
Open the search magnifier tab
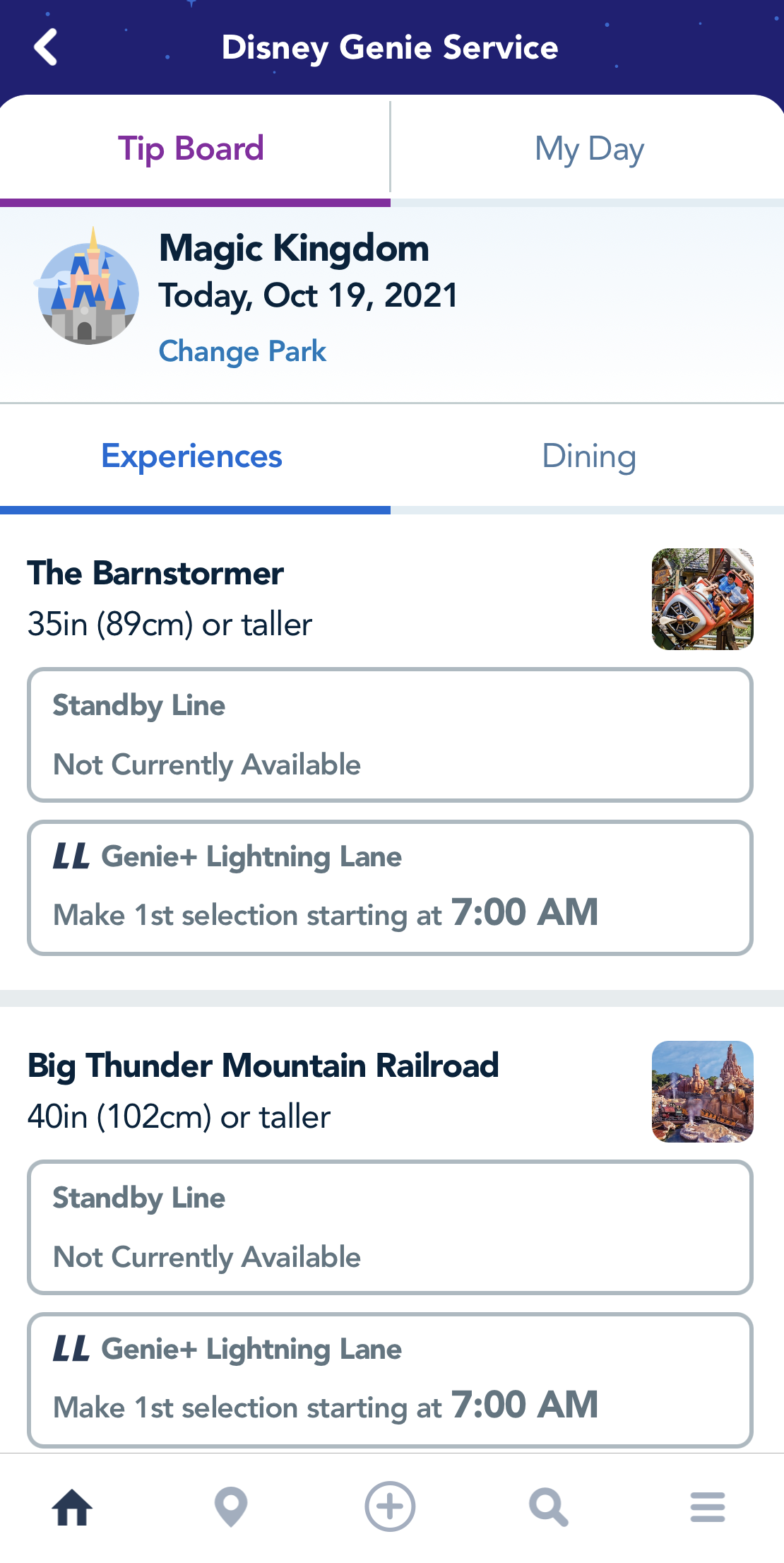[x=549, y=1506]
